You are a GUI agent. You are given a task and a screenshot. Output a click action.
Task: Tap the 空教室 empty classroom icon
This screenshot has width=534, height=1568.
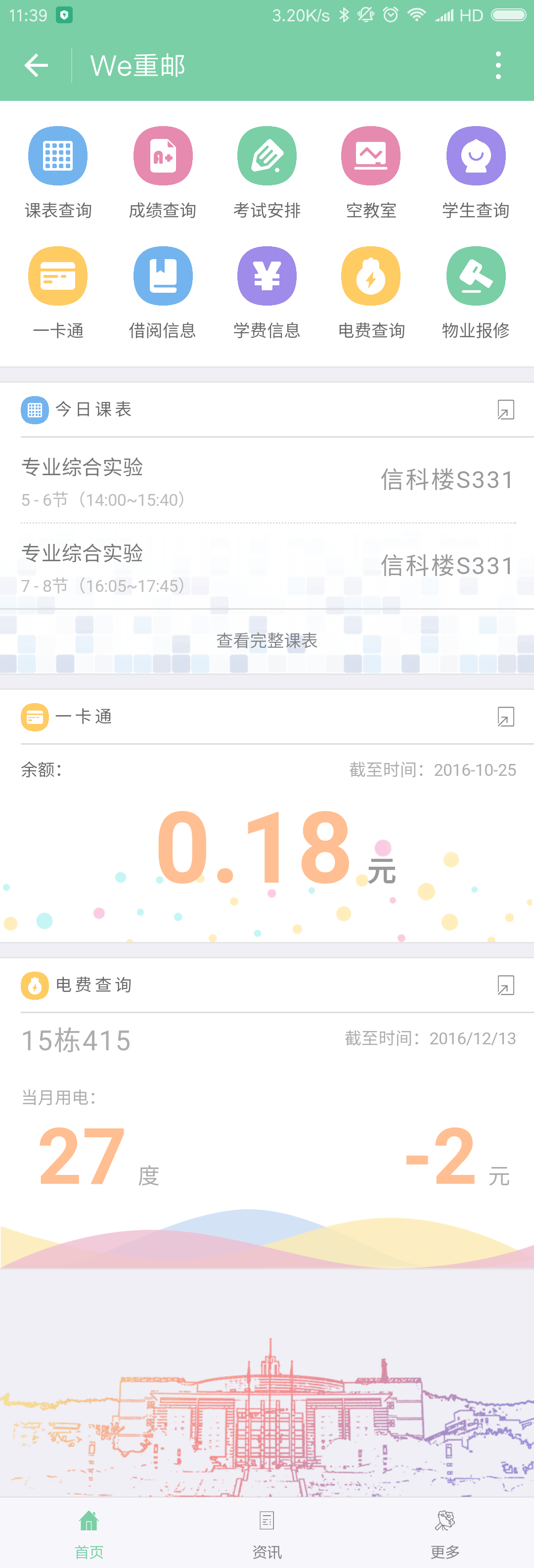tap(371, 155)
